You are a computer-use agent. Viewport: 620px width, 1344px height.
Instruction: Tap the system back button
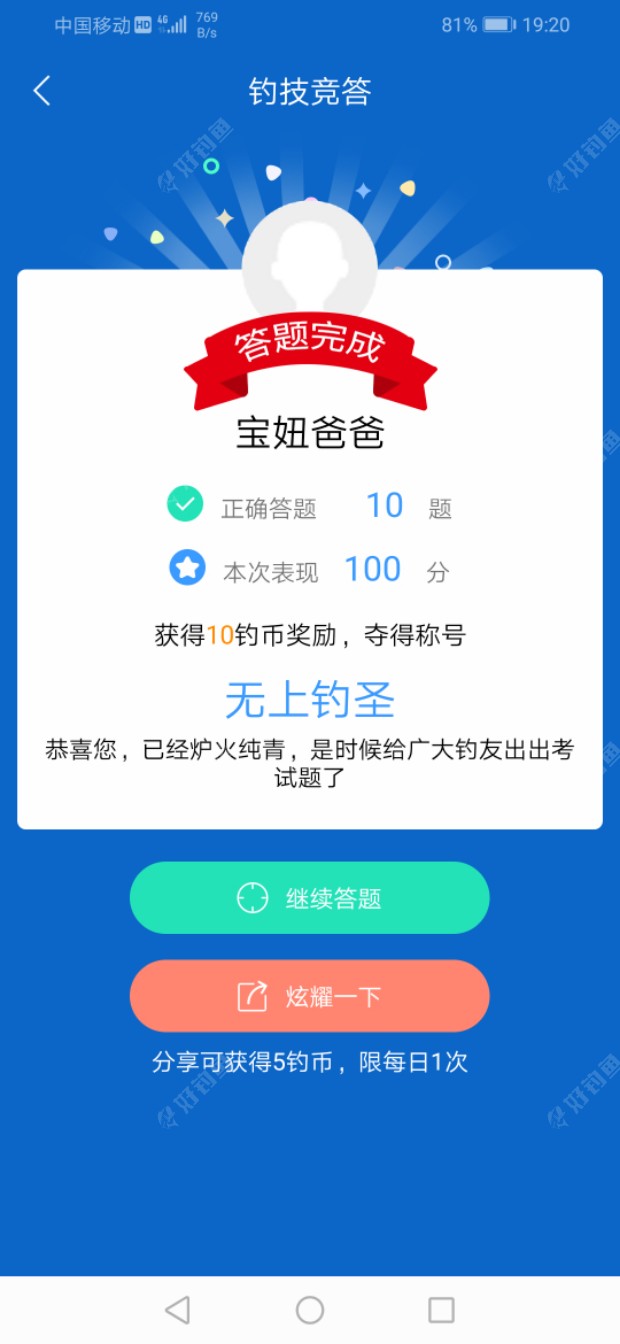pos(177,1310)
